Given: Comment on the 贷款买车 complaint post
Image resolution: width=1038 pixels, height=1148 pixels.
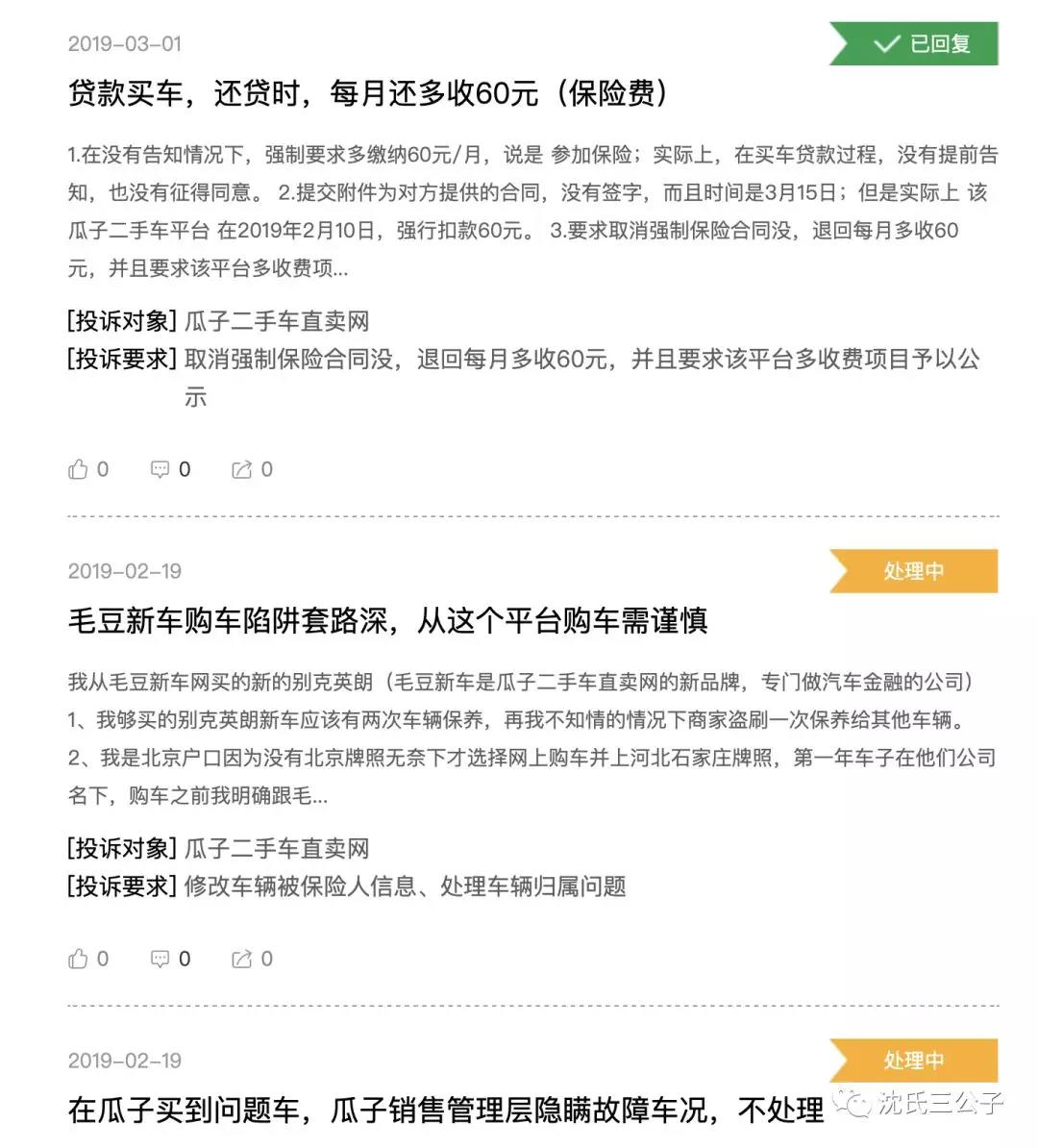Looking at the screenshot, I should (x=161, y=469).
